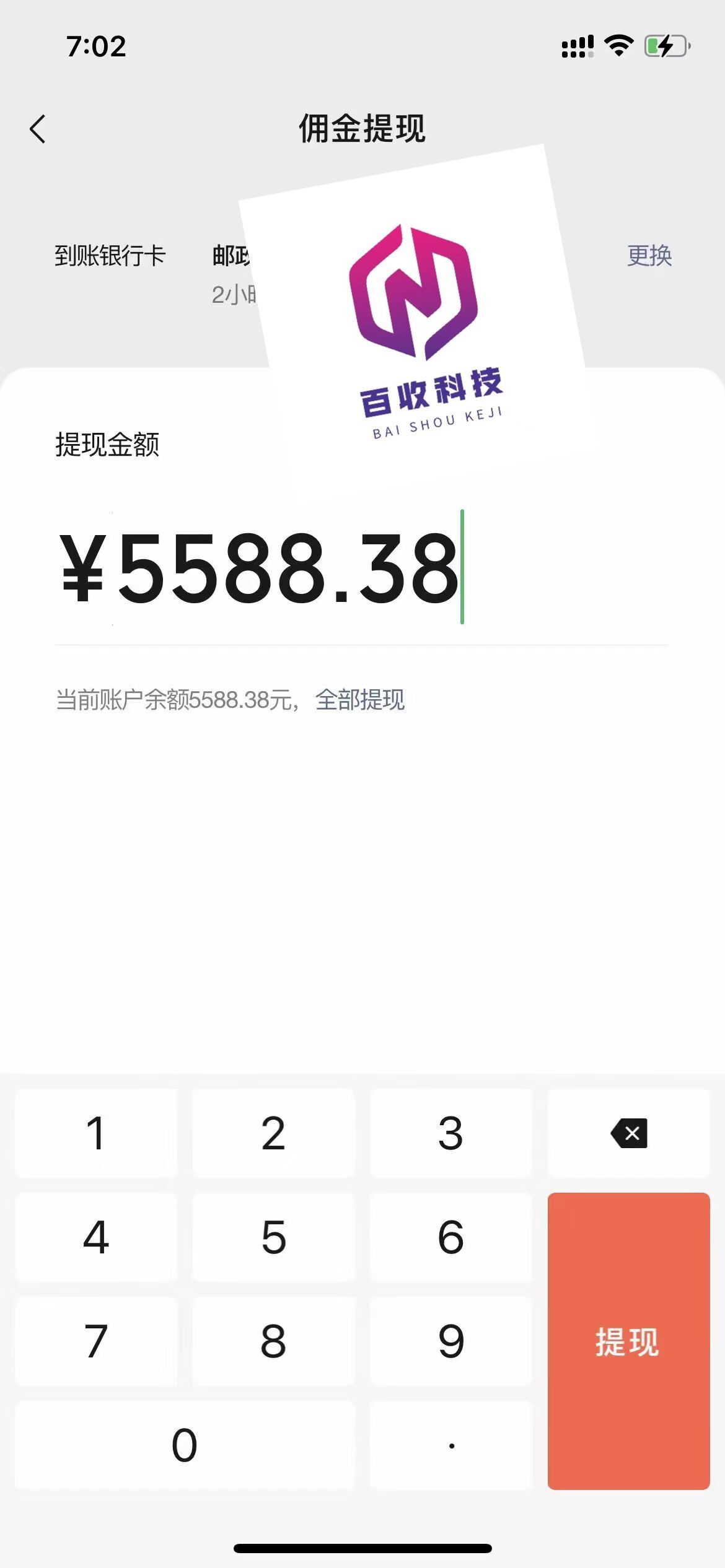Hit the red 提现 button
Image resolution: width=725 pixels, height=1568 pixels.
(628, 1341)
